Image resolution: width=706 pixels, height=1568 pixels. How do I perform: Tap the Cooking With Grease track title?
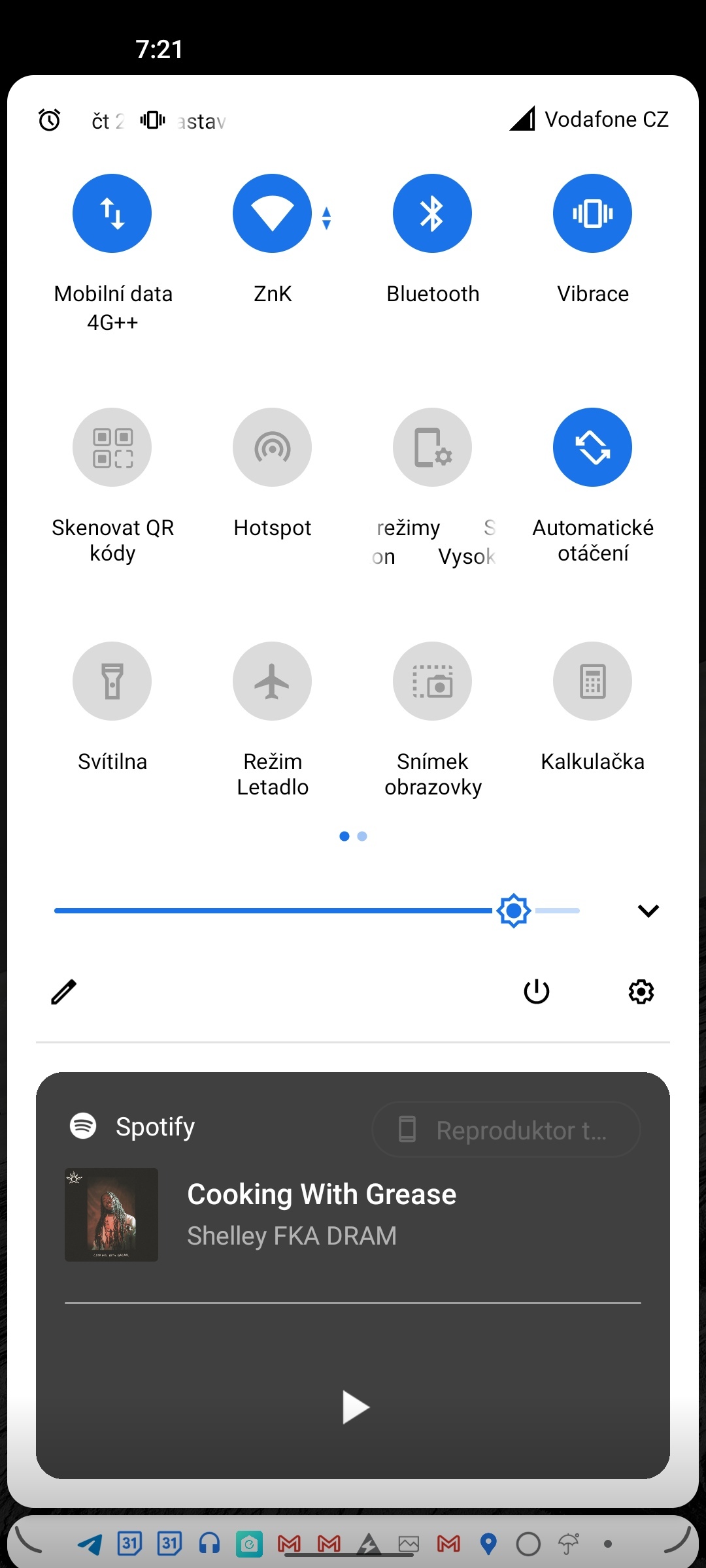[x=322, y=1194]
